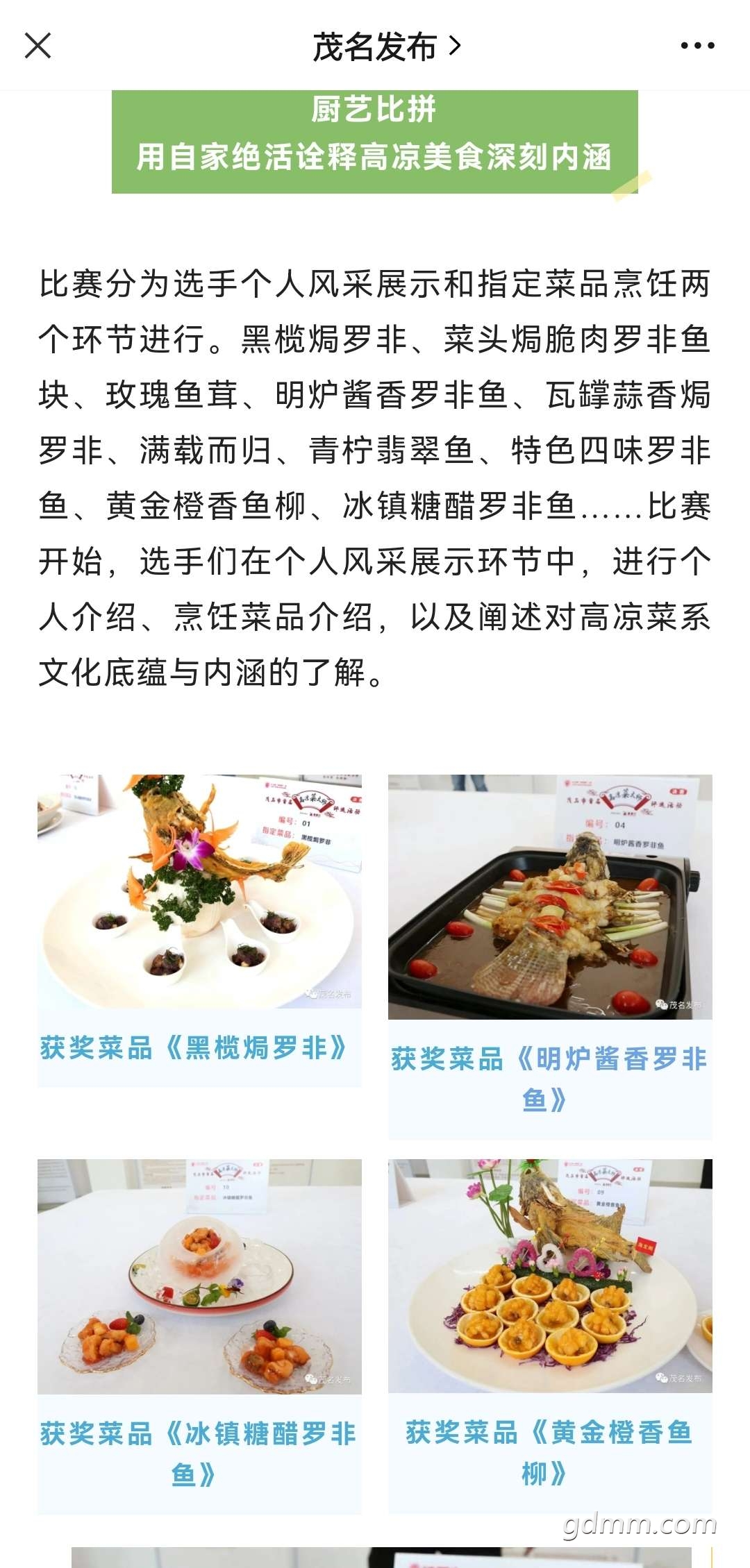Open the three-dot more options menu
750x1568 pixels.
[697, 46]
